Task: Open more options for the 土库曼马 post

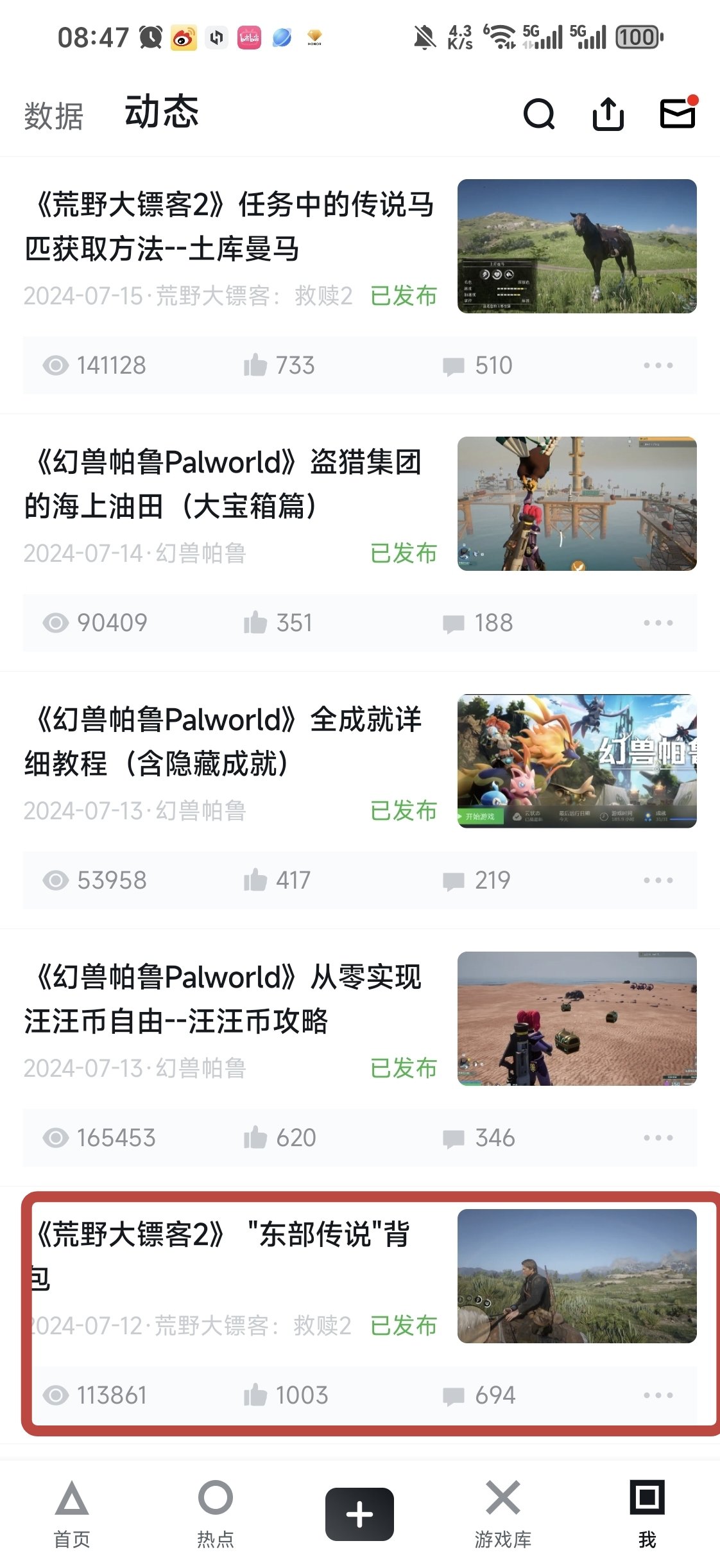Action: 658,365
